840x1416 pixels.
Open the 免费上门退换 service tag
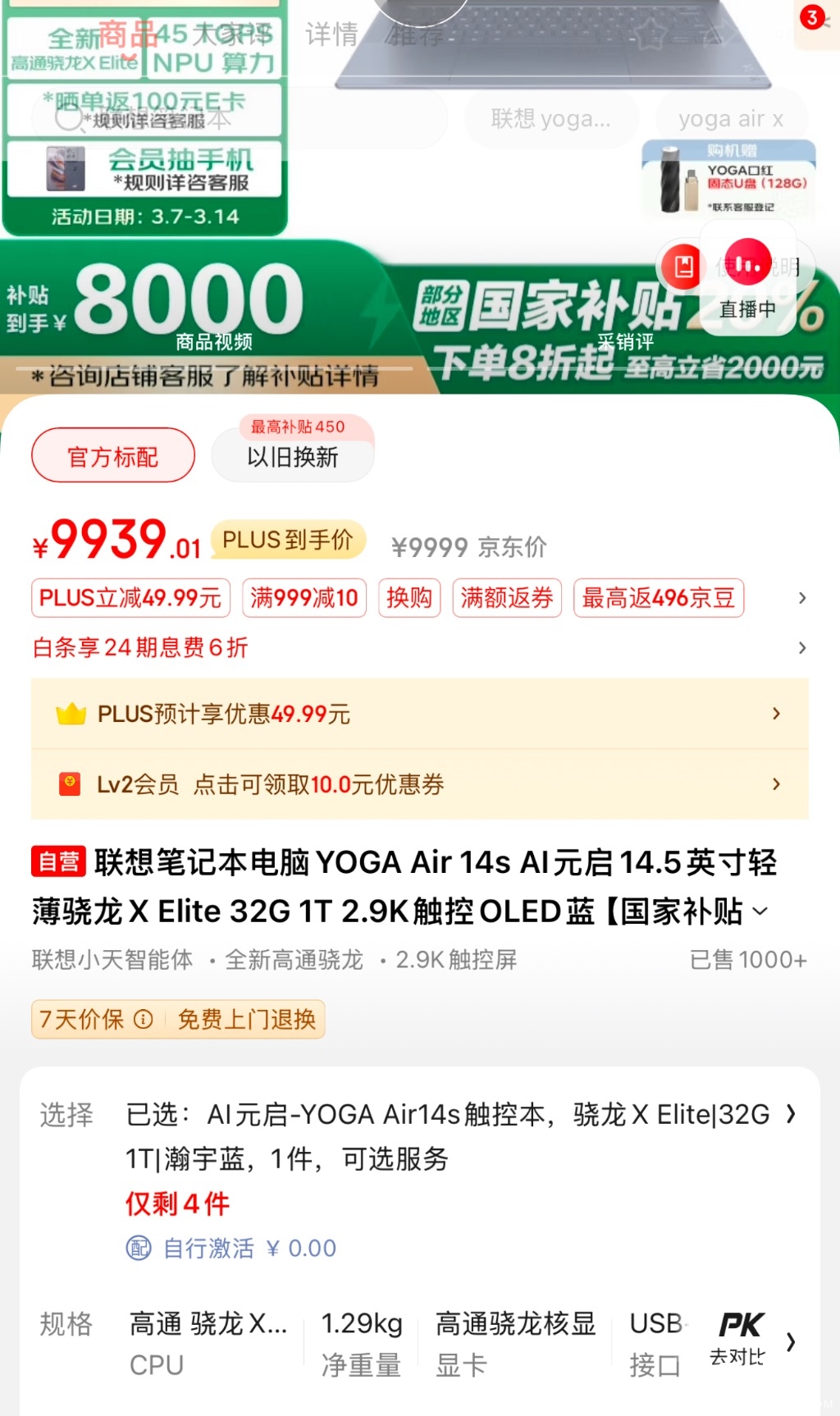246,1020
